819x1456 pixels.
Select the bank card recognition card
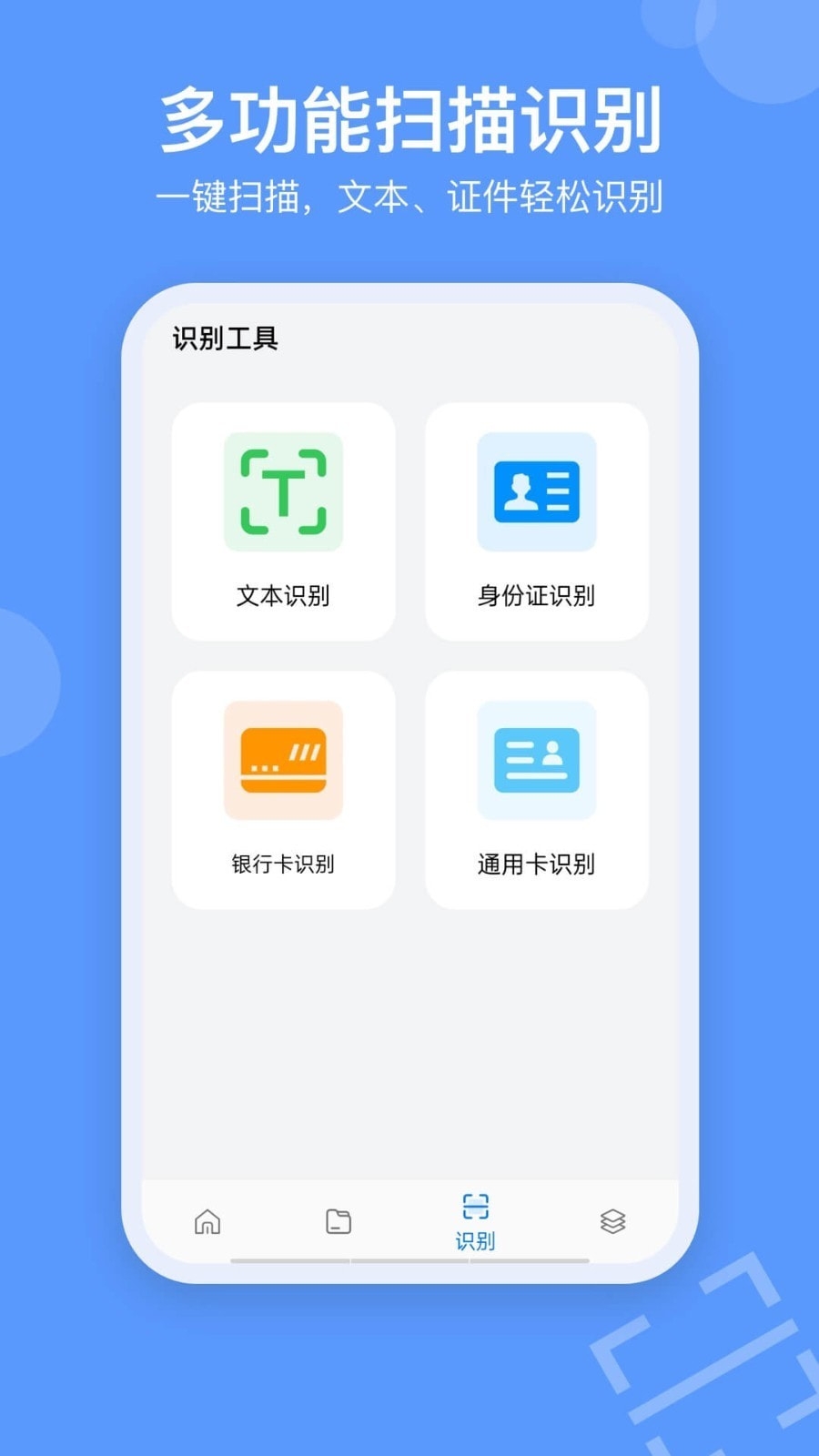click(x=283, y=787)
